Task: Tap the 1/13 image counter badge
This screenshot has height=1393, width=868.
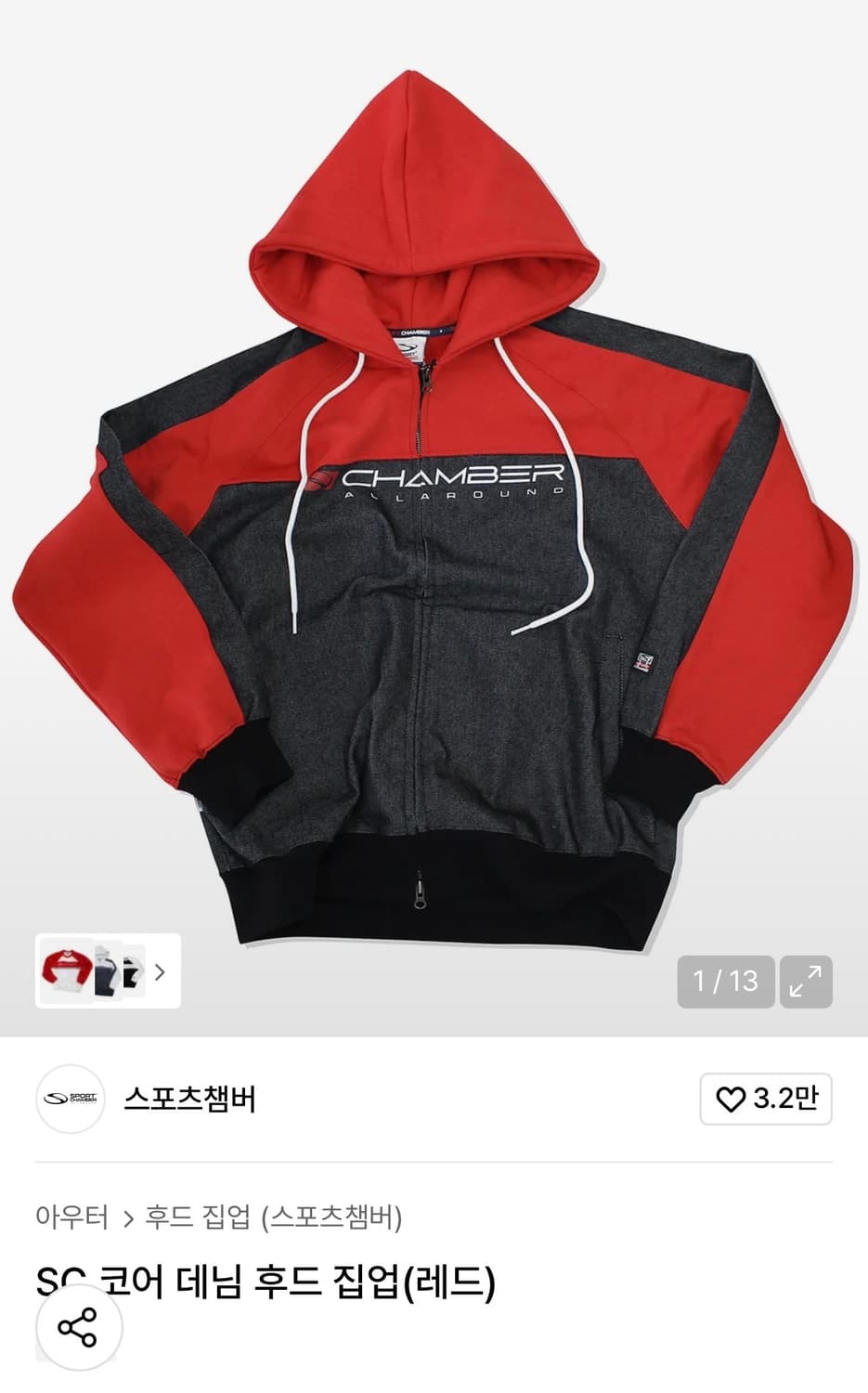Action: [x=725, y=981]
